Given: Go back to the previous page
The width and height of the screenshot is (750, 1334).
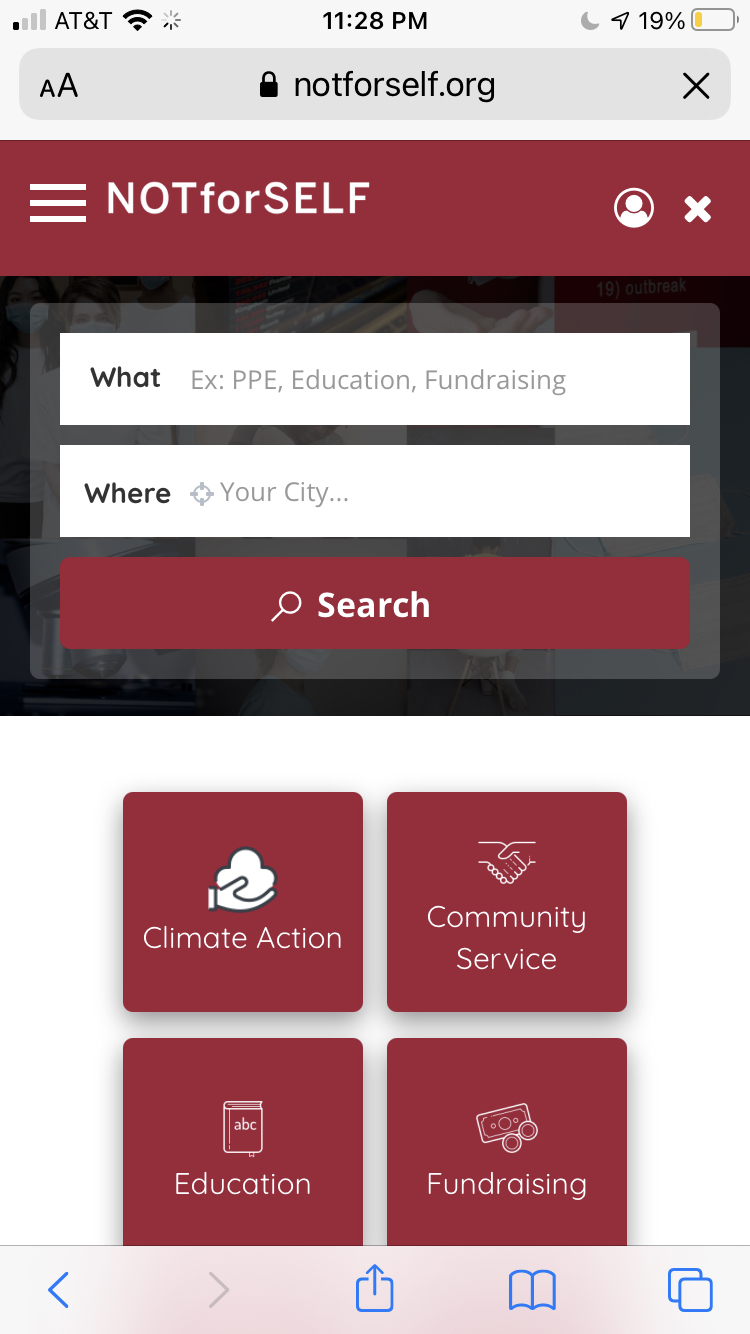Looking at the screenshot, I should point(59,1290).
